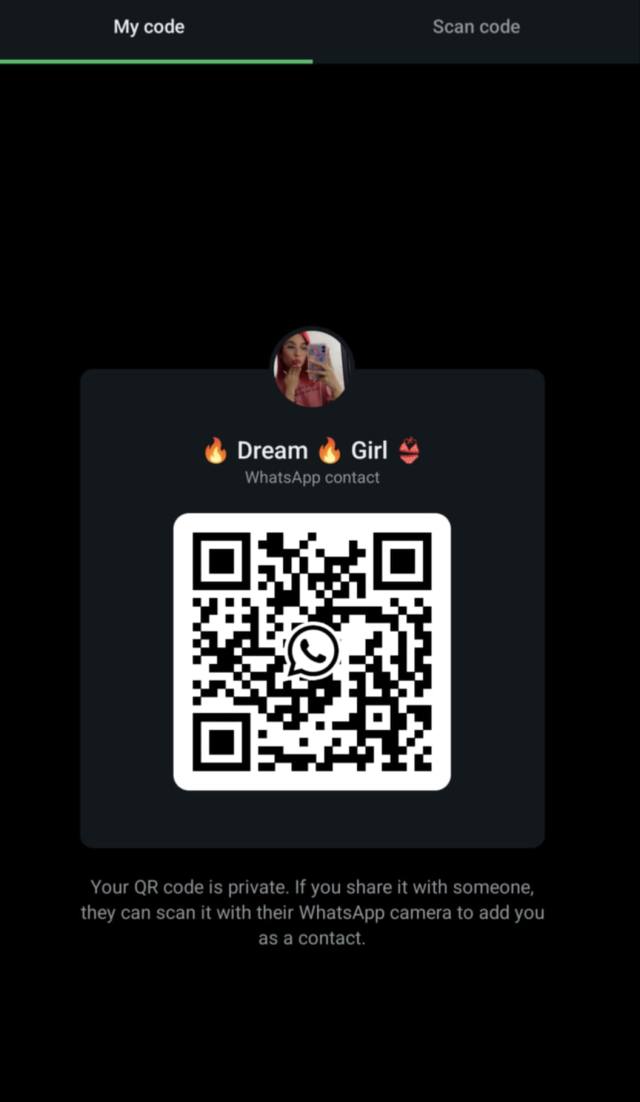Select the My code tab
The image size is (640, 1102).
149,28
